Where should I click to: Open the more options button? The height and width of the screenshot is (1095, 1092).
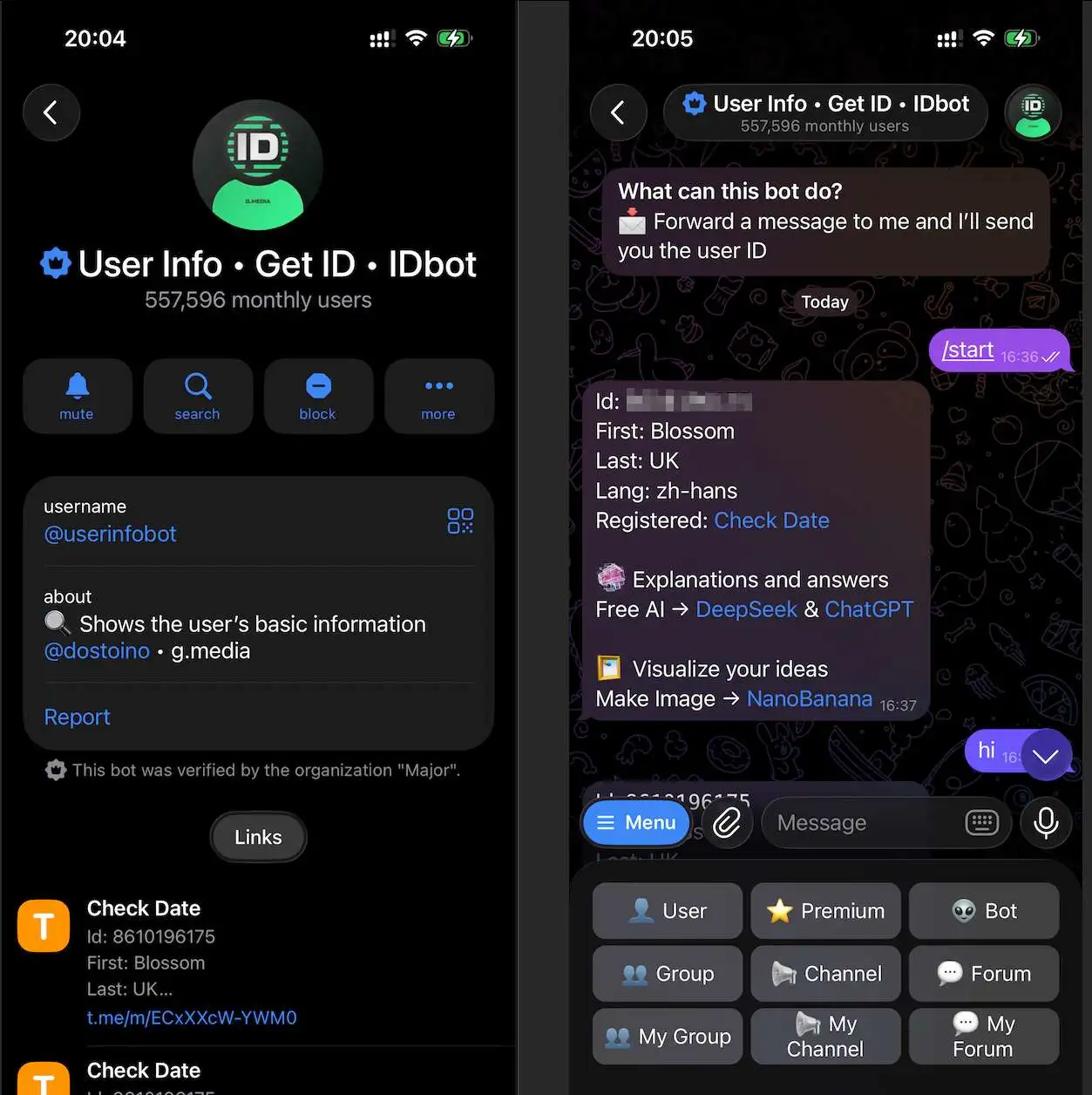438,396
